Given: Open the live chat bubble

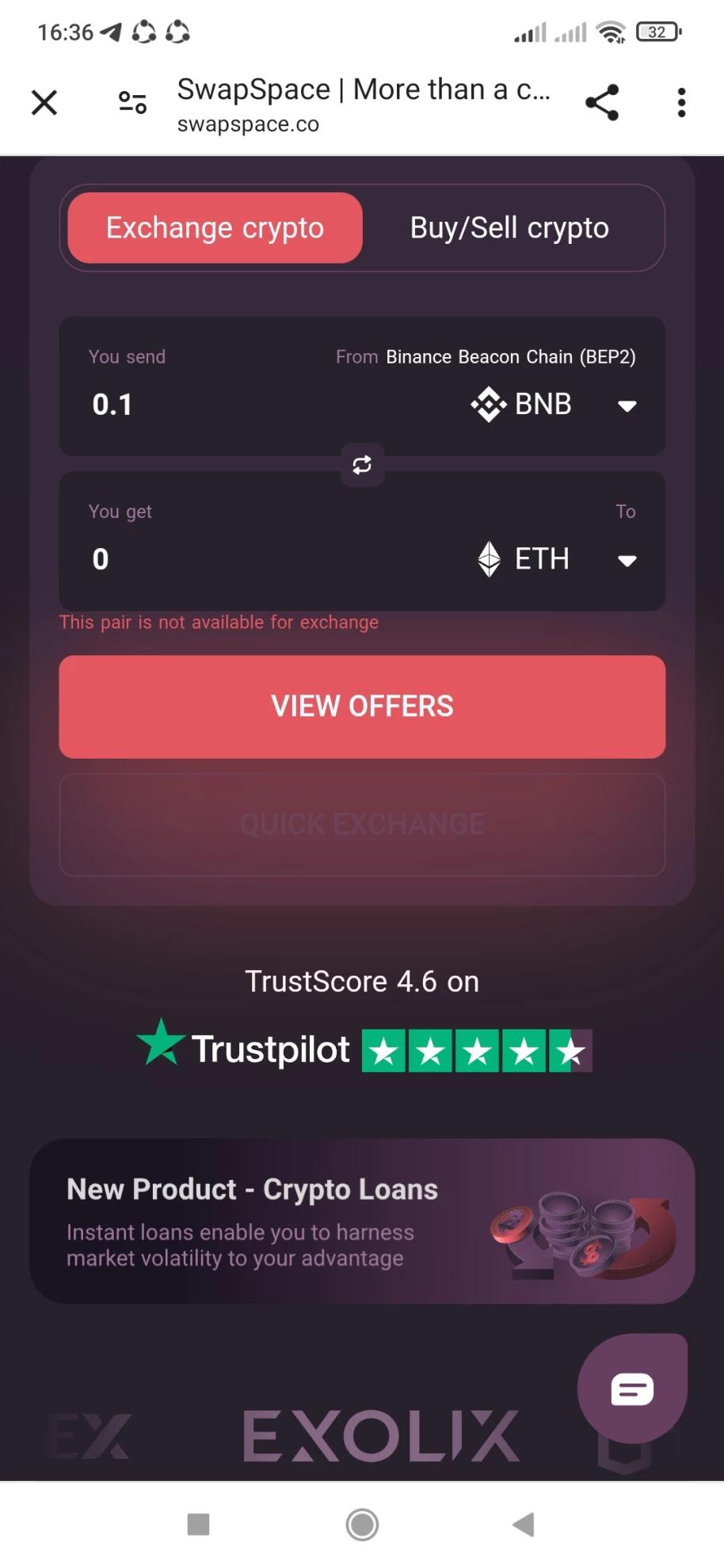Looking at the screenshot, I should 632,1389.
